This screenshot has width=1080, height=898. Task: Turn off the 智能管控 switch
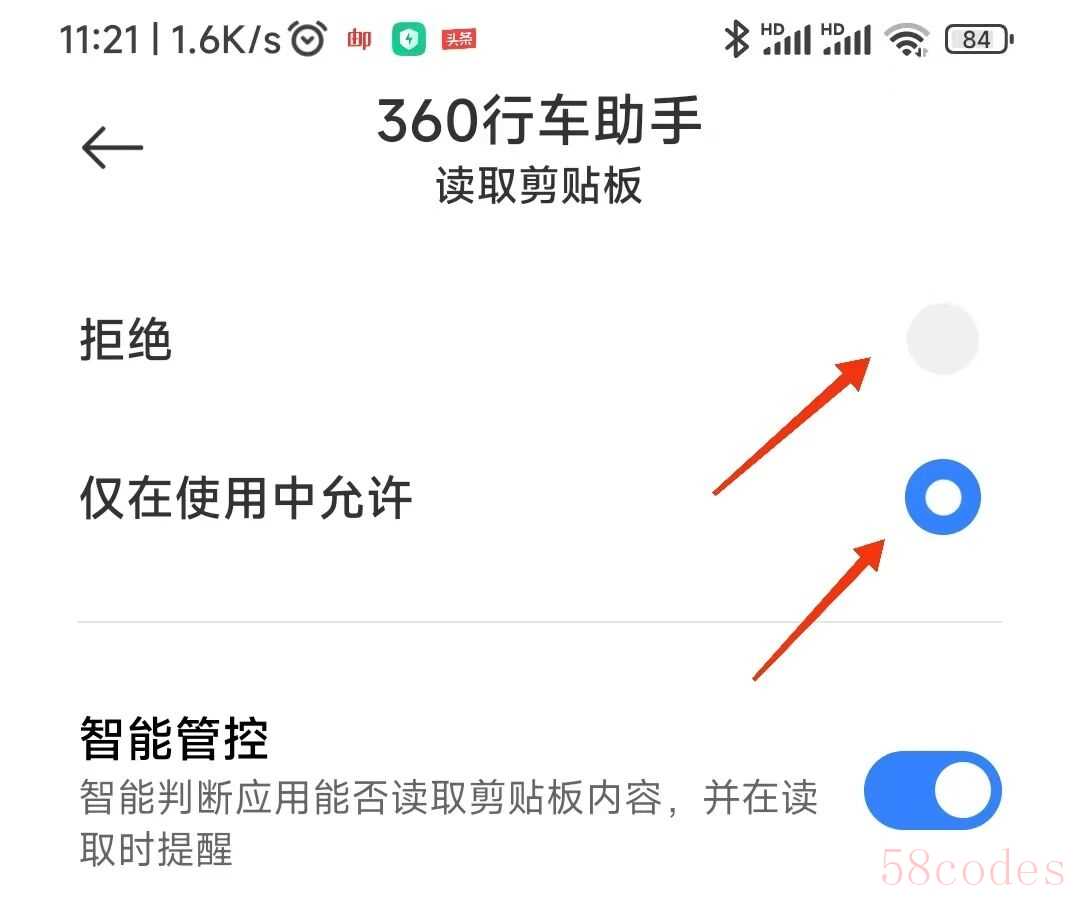coord(932,791)
